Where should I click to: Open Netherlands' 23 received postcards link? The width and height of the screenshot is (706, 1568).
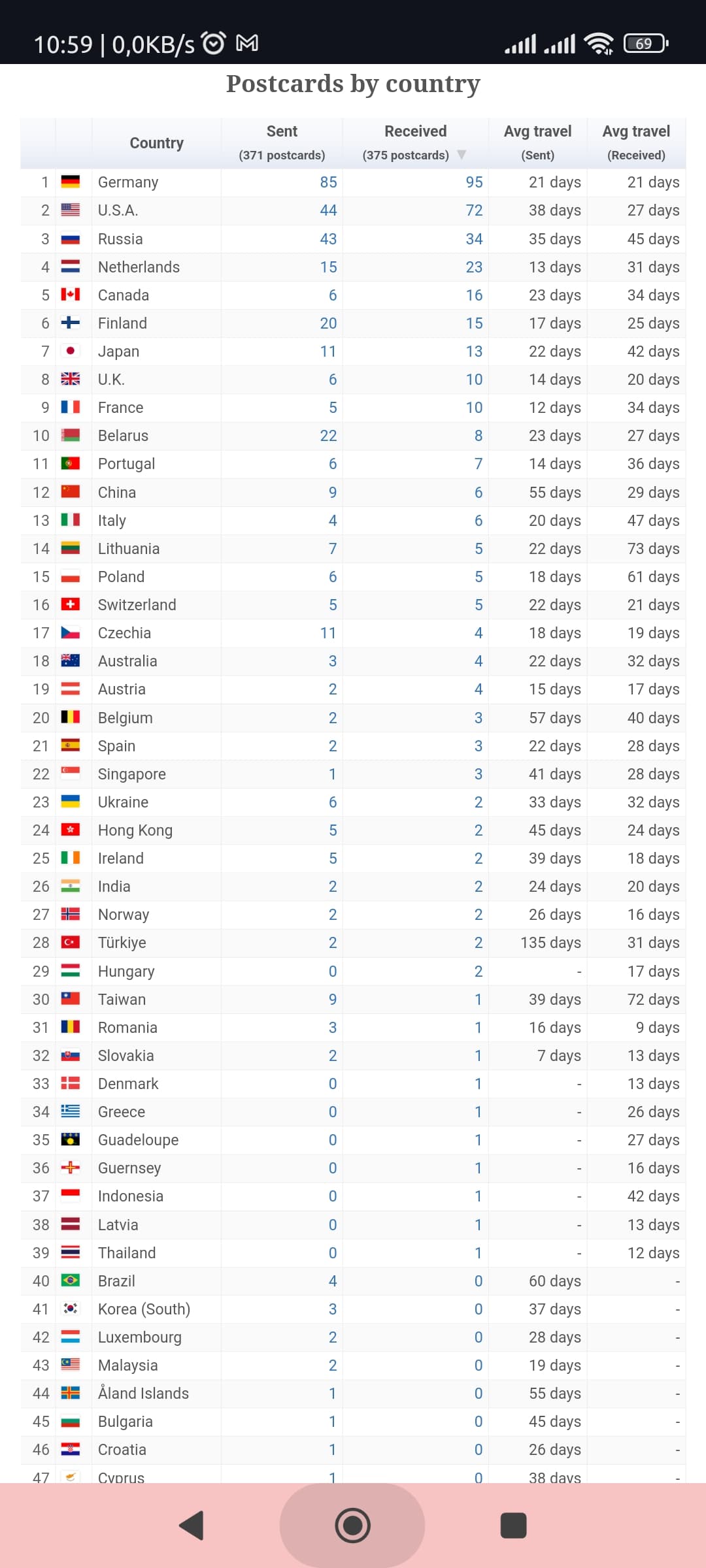click(x=474, y=267)
